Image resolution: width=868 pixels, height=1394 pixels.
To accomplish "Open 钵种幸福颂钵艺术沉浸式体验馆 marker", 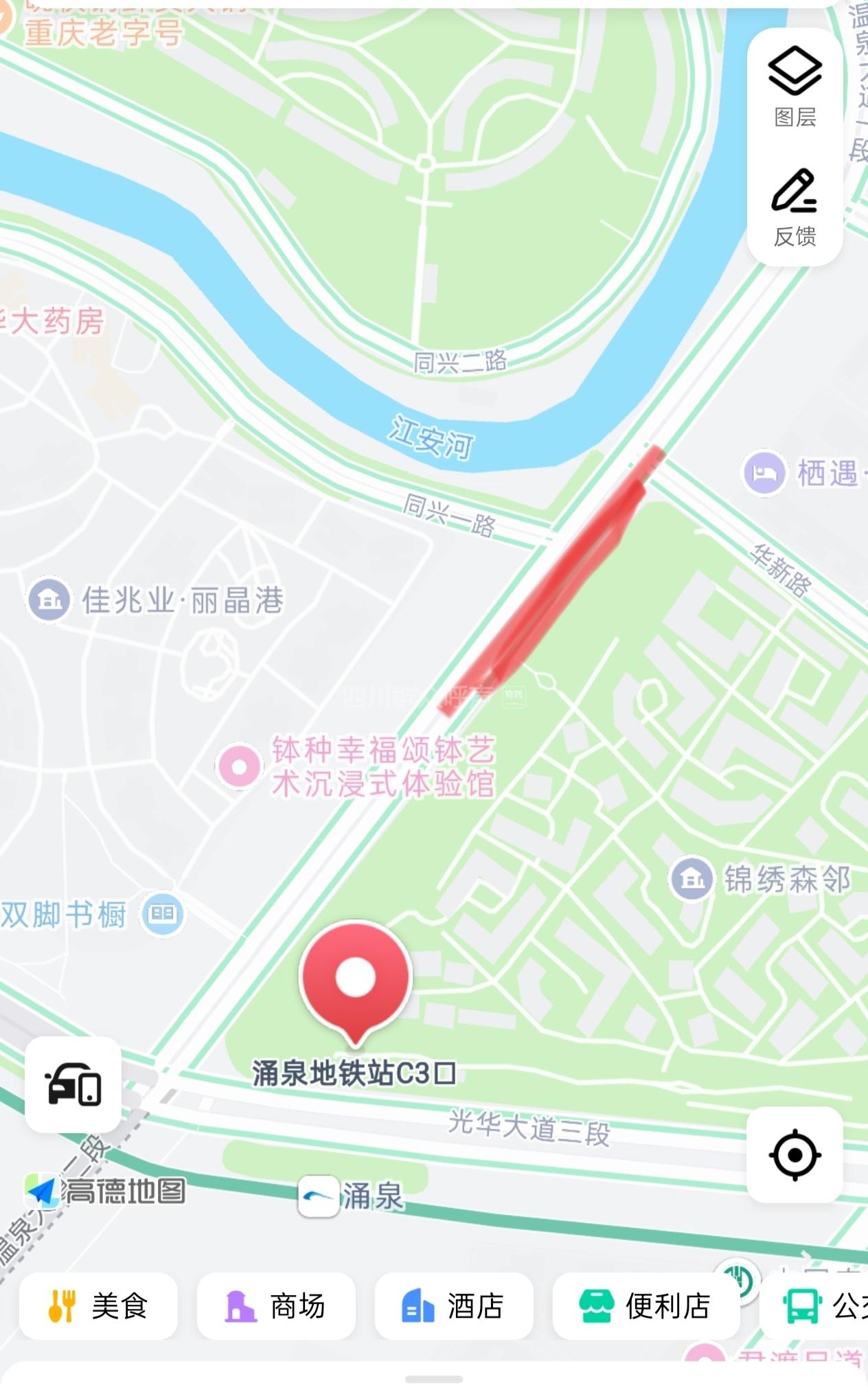I will pos(240,766).
